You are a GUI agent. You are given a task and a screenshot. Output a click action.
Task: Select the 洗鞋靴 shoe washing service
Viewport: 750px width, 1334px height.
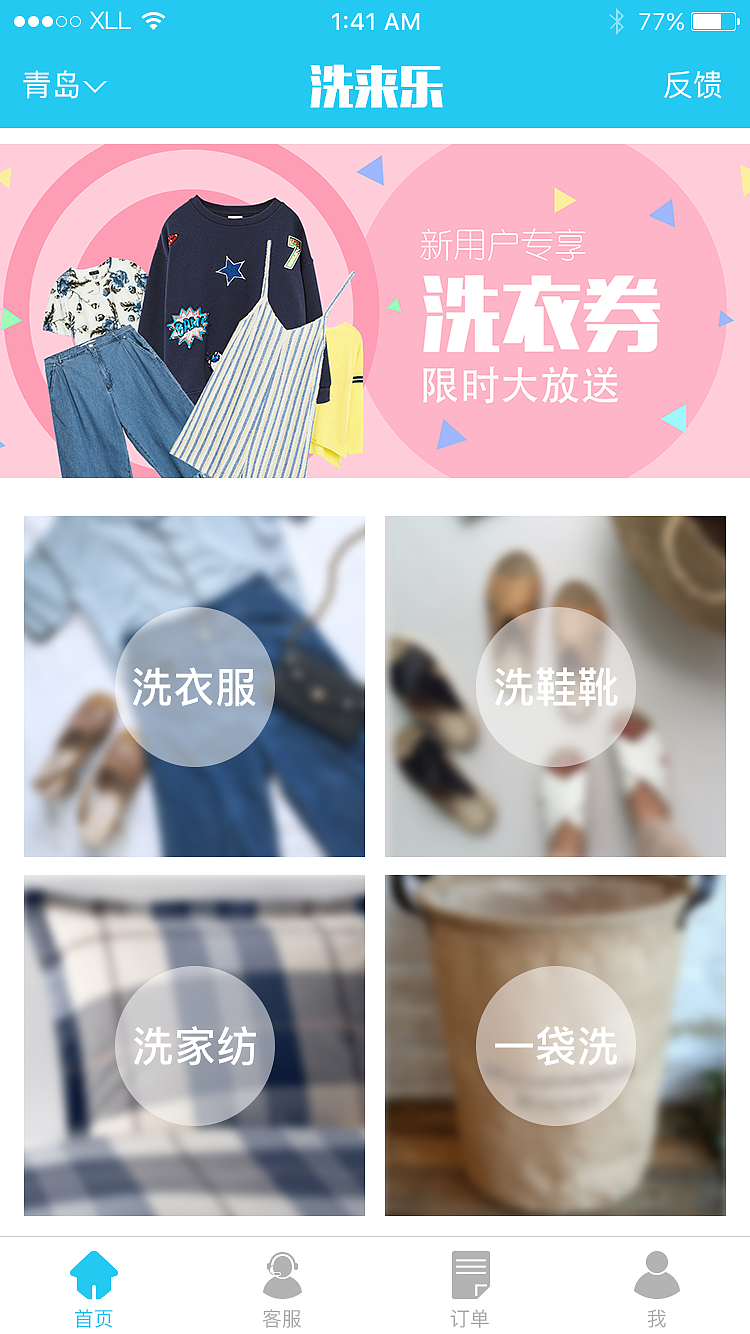(555, 685)
